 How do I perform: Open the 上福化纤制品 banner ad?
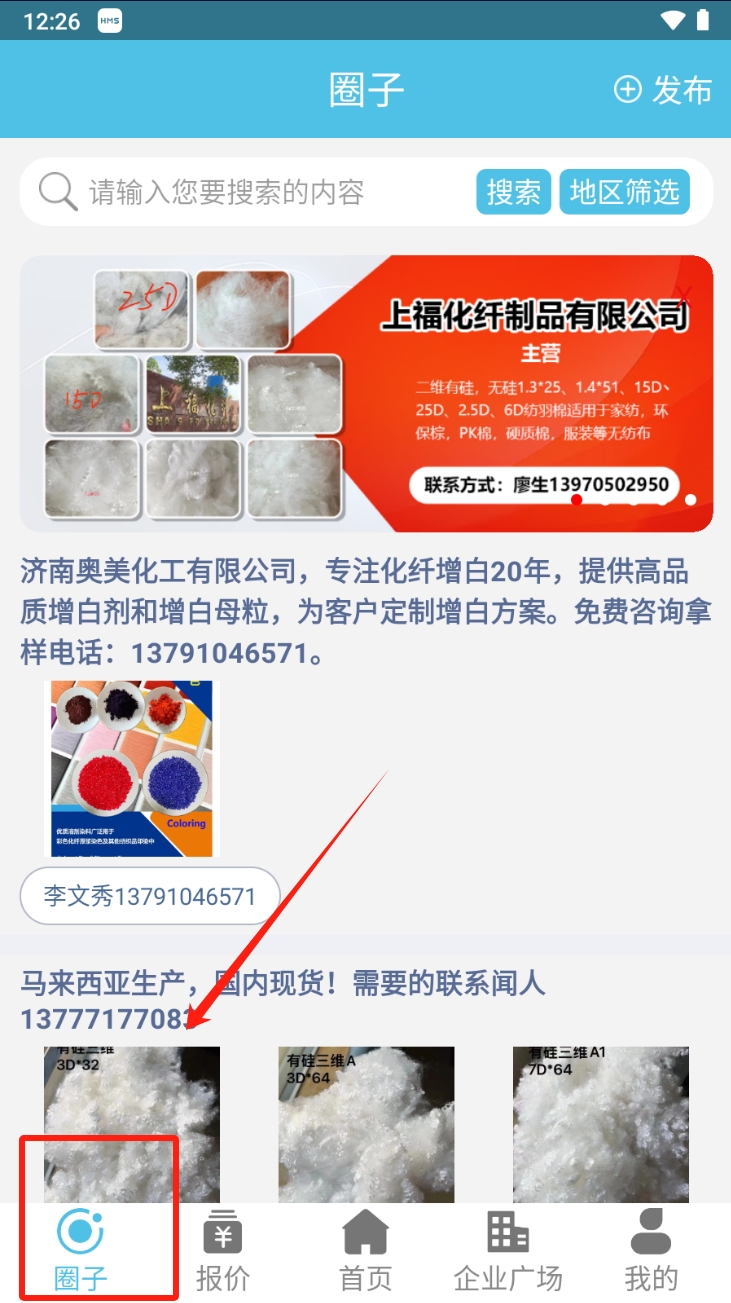[x=366, y=393]
